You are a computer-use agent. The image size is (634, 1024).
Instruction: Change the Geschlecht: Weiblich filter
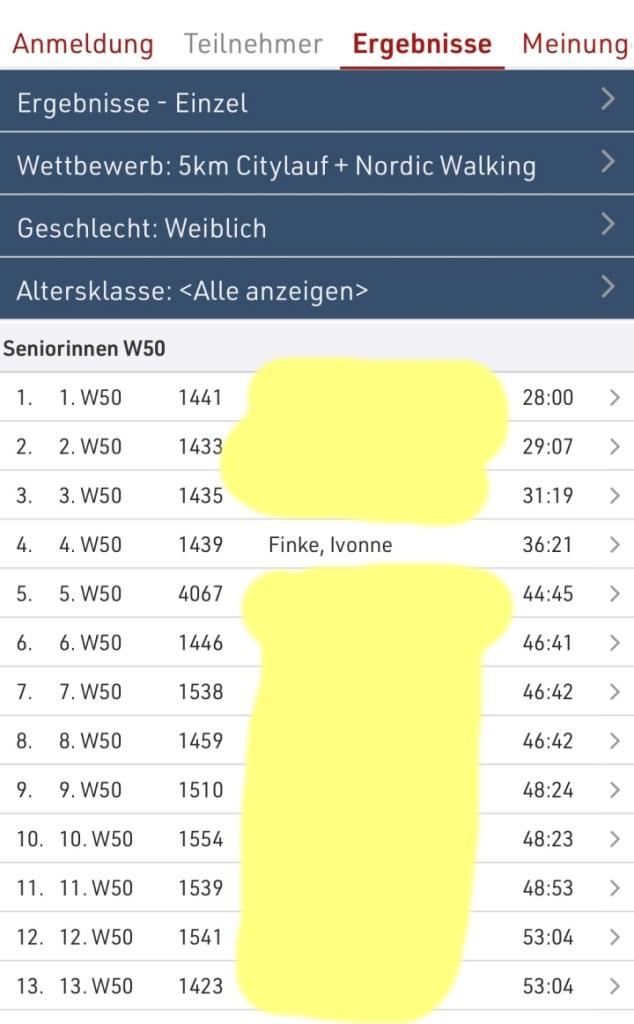tap(316, 228)
